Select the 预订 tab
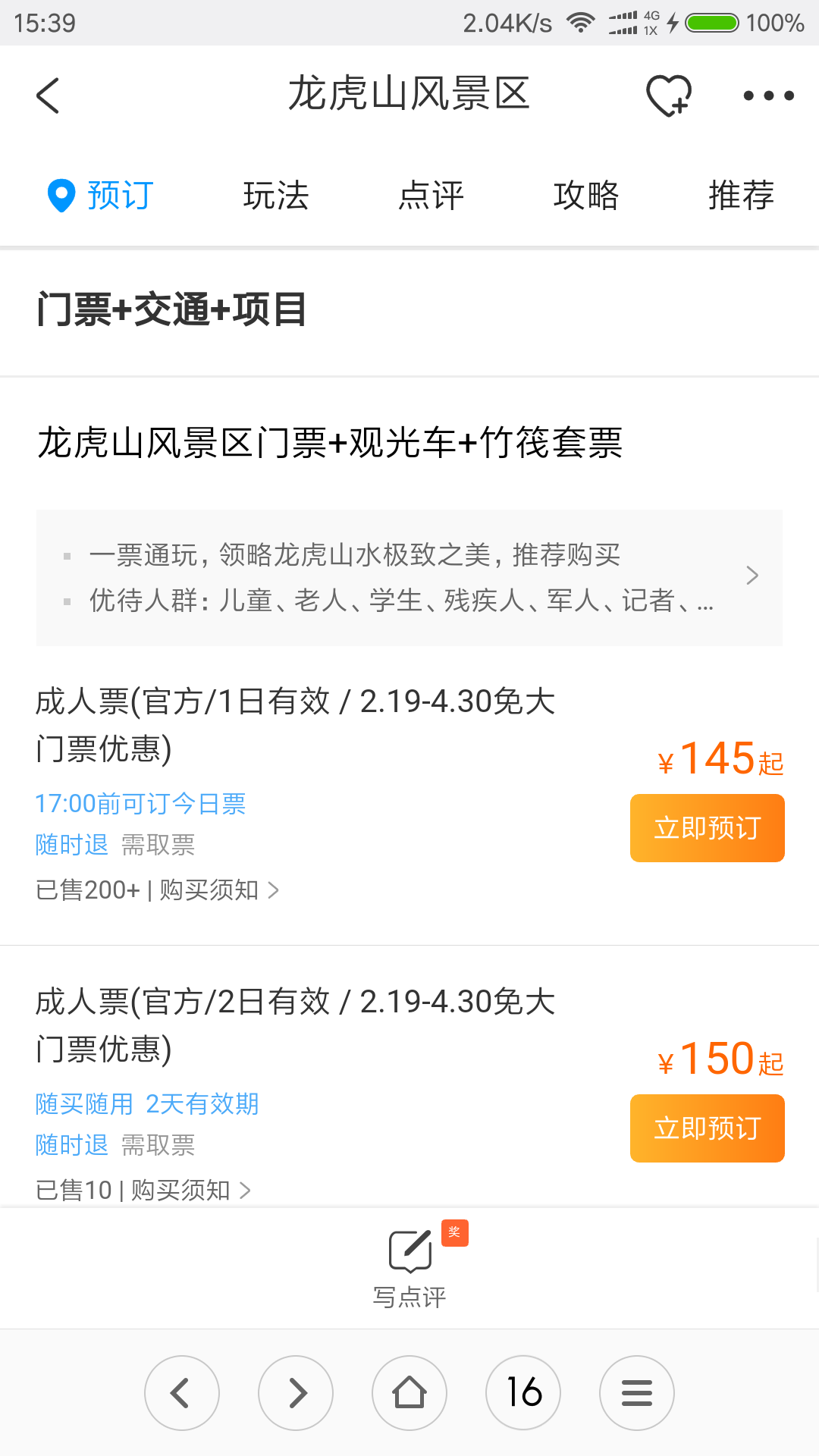This screenshot has height=1456, width=819. 100,196
